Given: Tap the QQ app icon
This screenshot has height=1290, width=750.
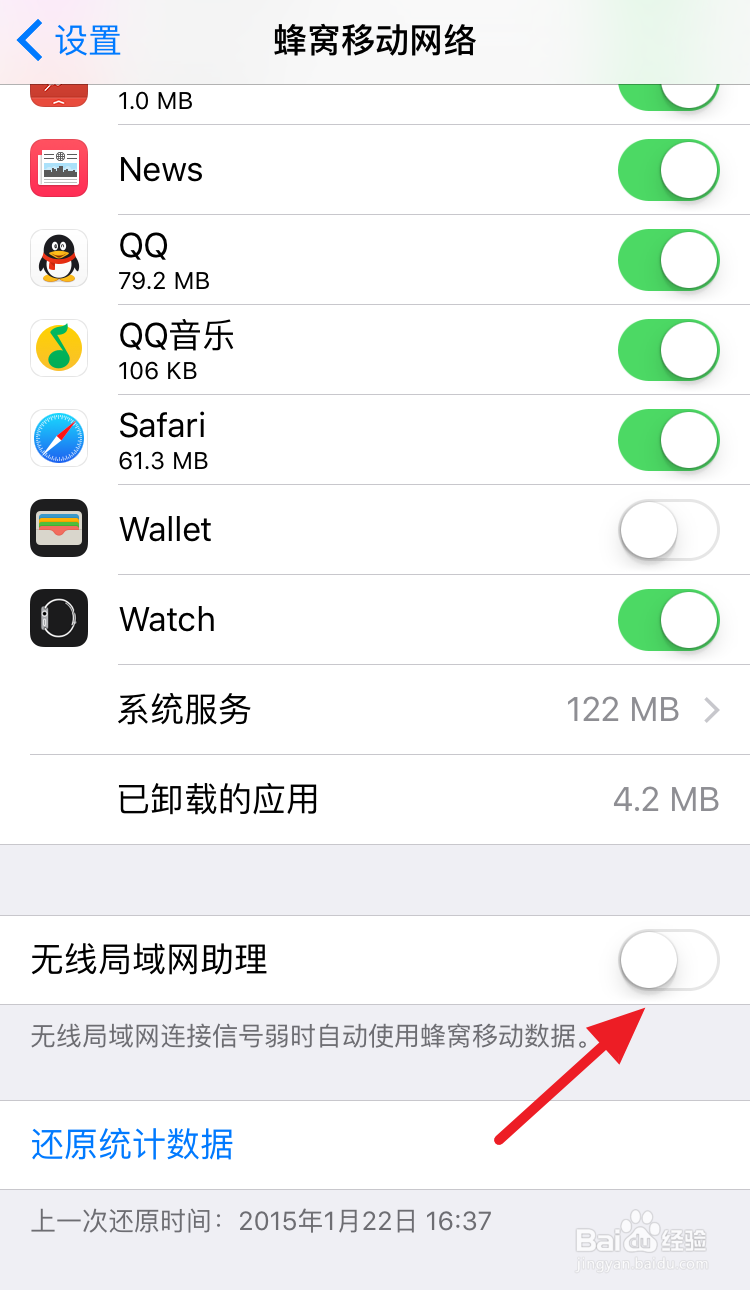Looking at the screenshot, I should pyautogui.click(x=58, y=258).
